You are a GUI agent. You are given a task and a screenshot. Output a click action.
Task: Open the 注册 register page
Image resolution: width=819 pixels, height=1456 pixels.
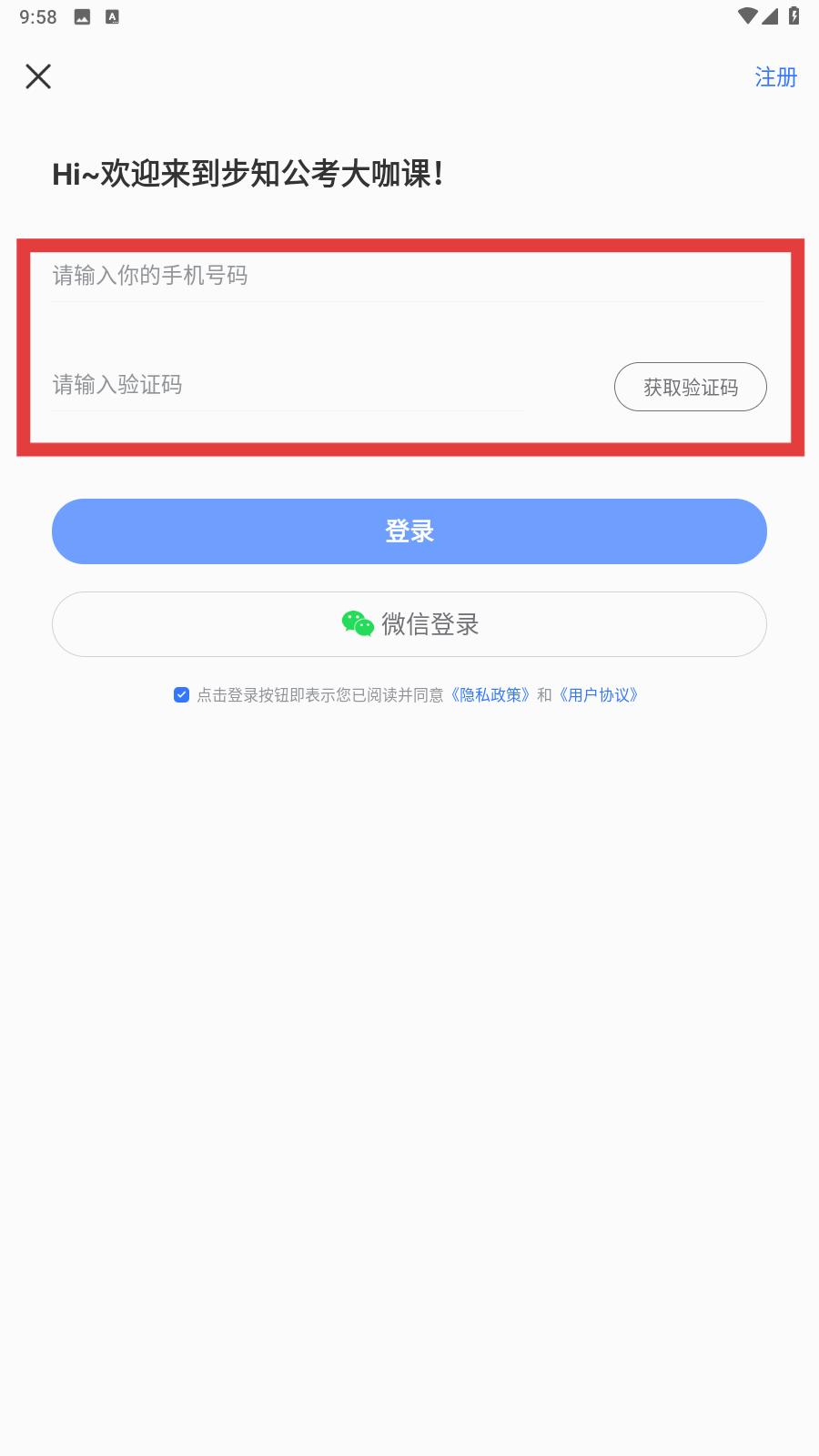[775, 77]
